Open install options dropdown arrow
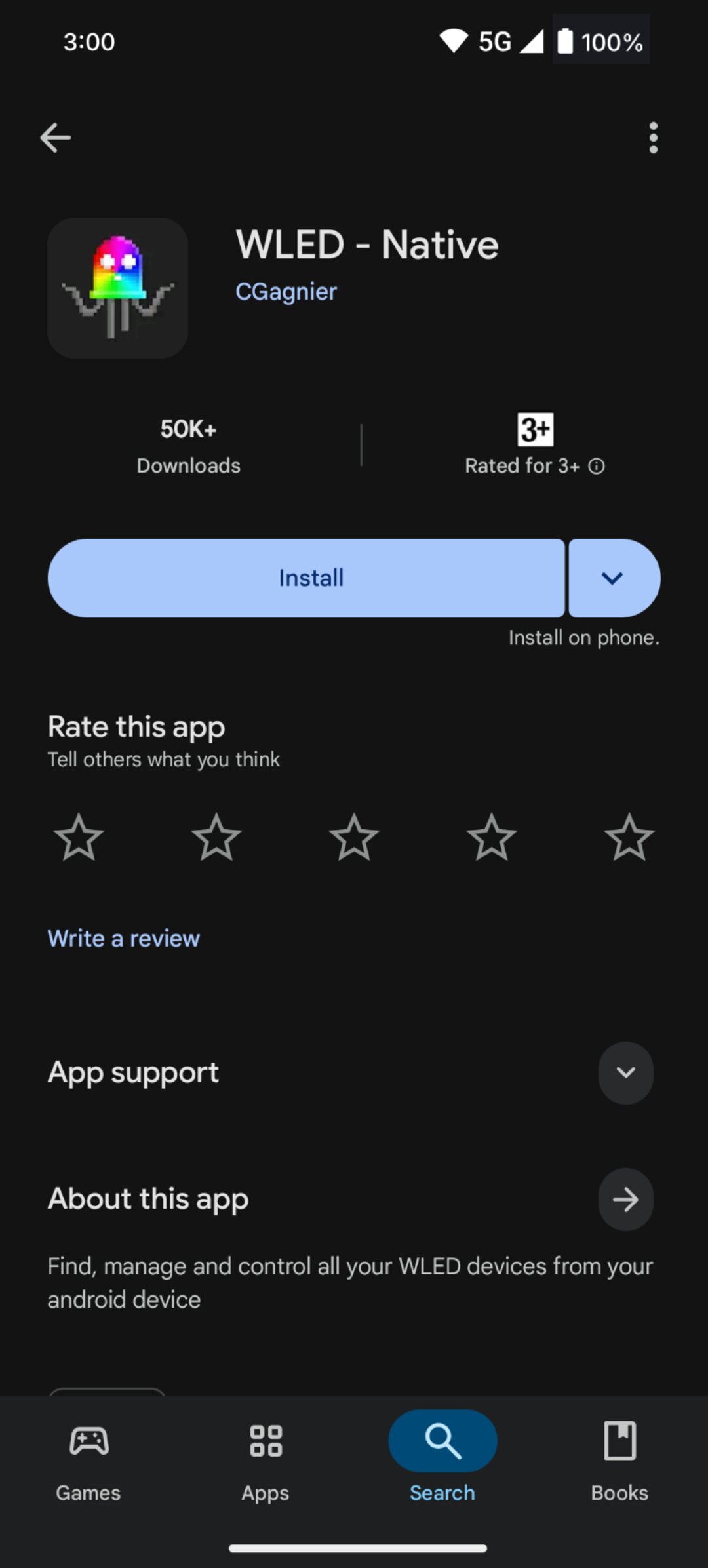 coord(614,578)
